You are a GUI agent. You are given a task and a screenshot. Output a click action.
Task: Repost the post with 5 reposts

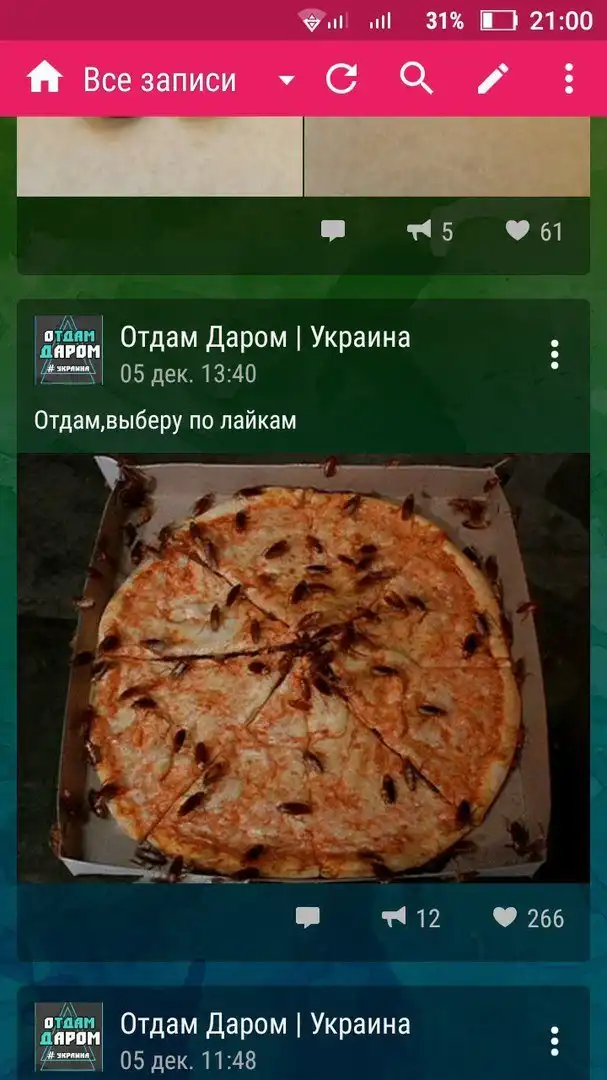(429, 231)
